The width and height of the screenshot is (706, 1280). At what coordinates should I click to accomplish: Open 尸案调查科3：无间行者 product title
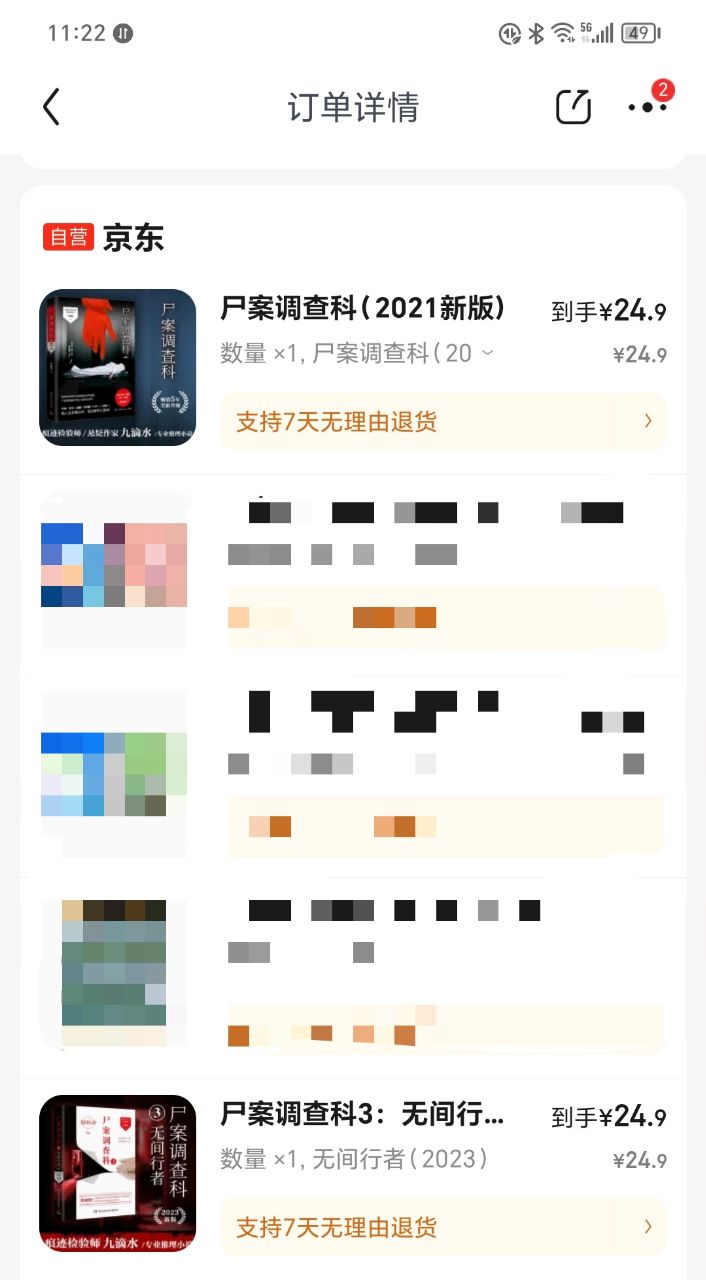pyautogui.click(x=362, y=1114)
